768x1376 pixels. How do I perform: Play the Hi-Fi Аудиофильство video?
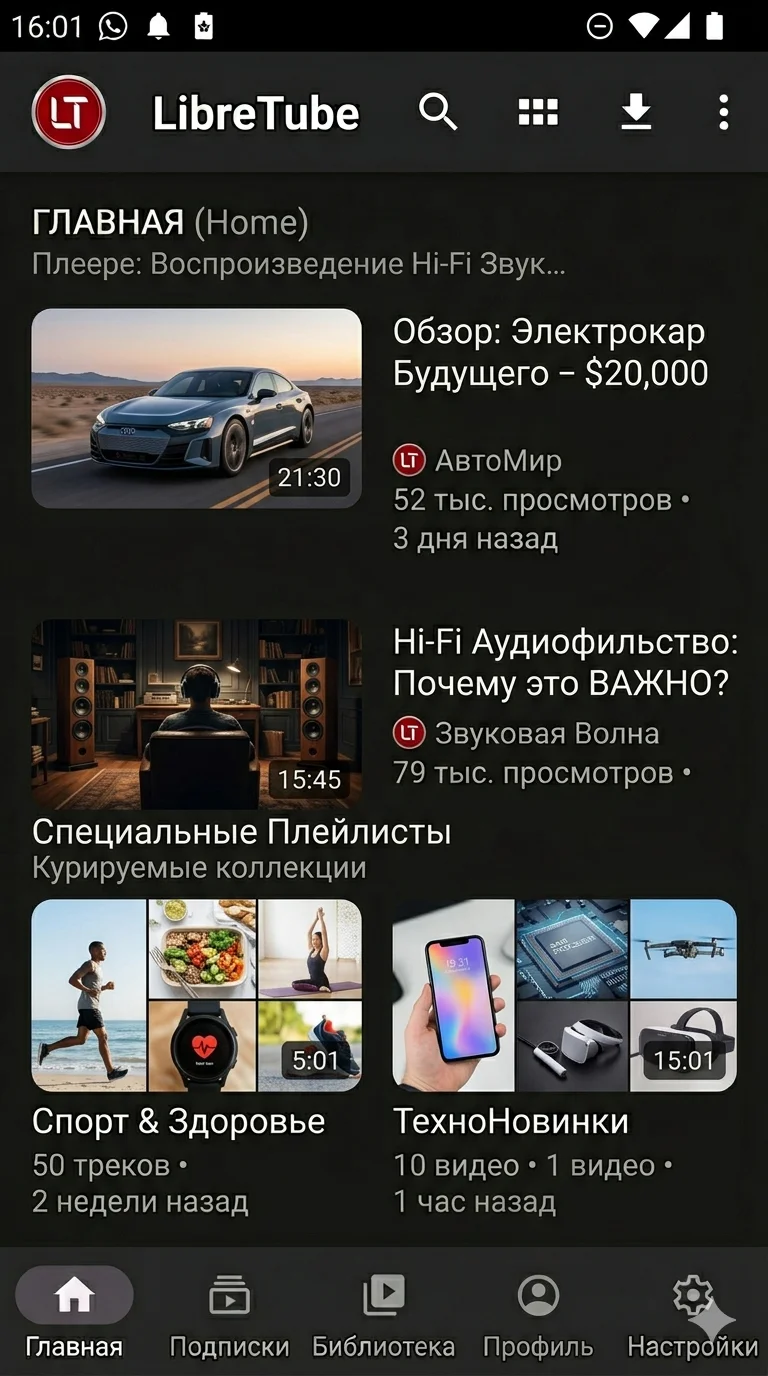click(x=197, y=713)
